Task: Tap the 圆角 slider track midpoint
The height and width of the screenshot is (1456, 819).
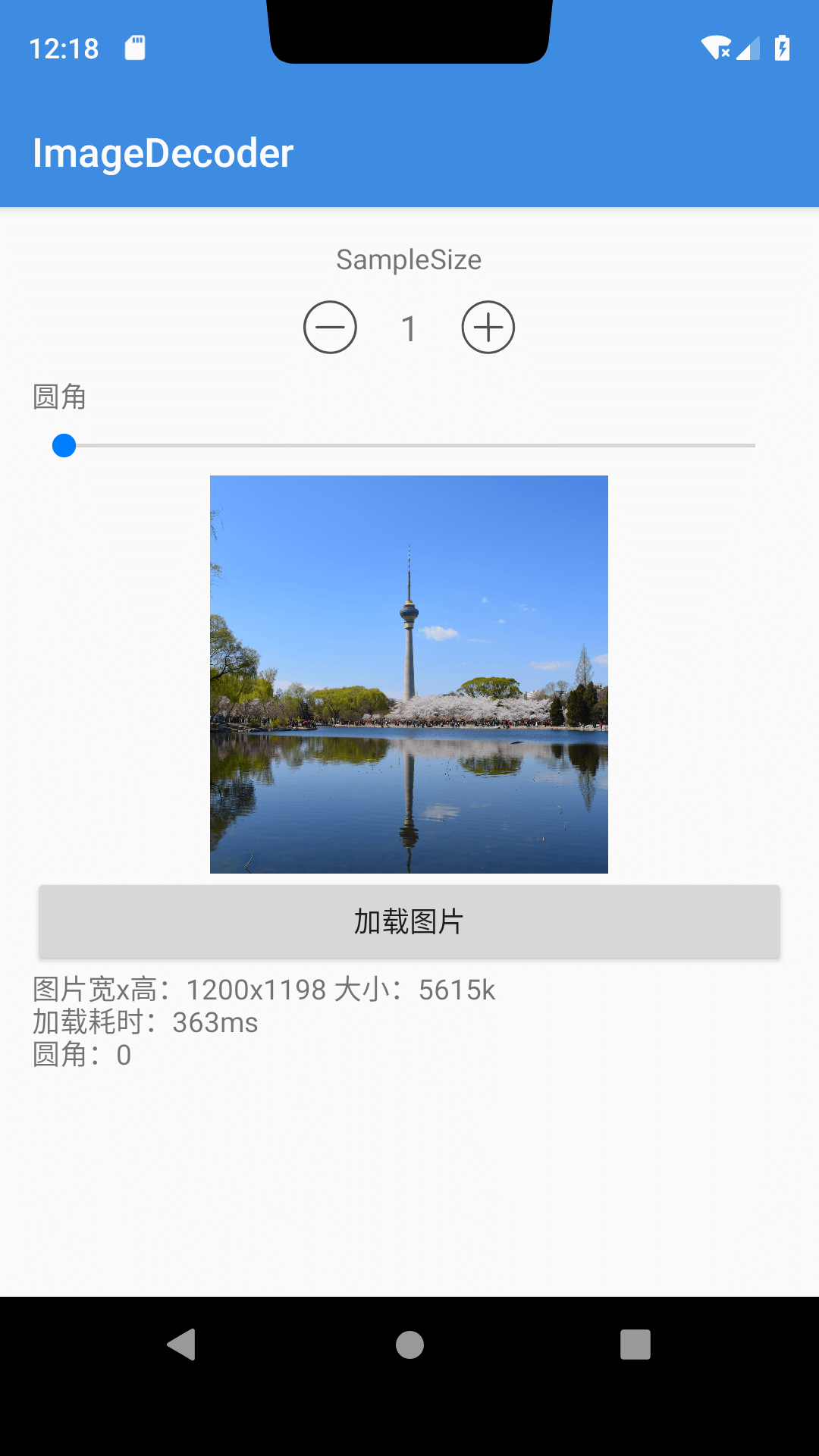Action: (x=409, y=446)
